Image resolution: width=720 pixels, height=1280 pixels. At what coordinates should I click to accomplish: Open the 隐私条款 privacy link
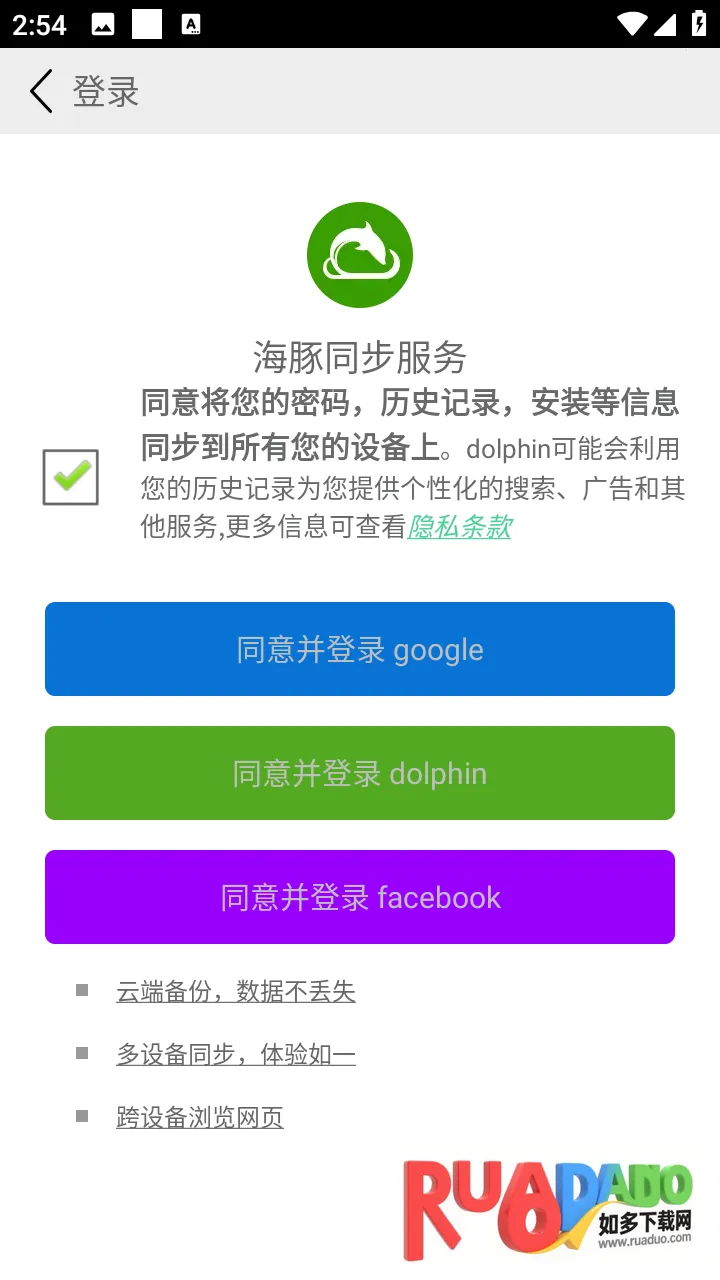coord(459,527)
